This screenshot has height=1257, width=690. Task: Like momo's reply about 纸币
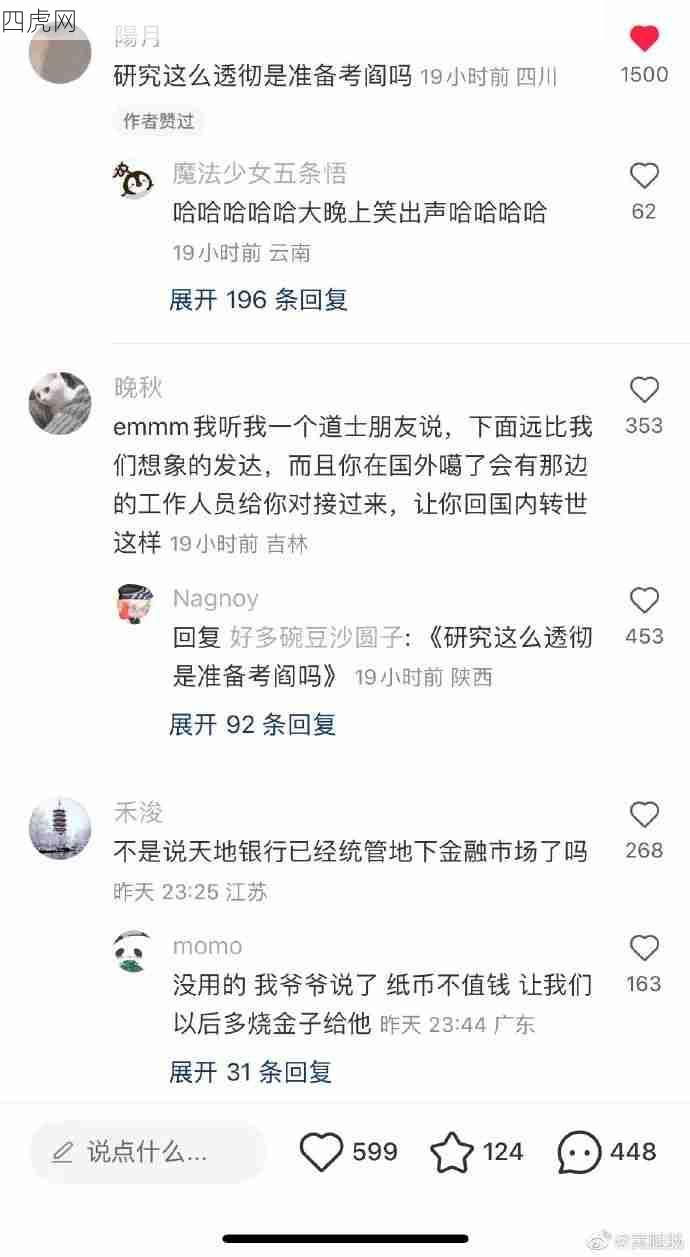[x=644, y=948]
